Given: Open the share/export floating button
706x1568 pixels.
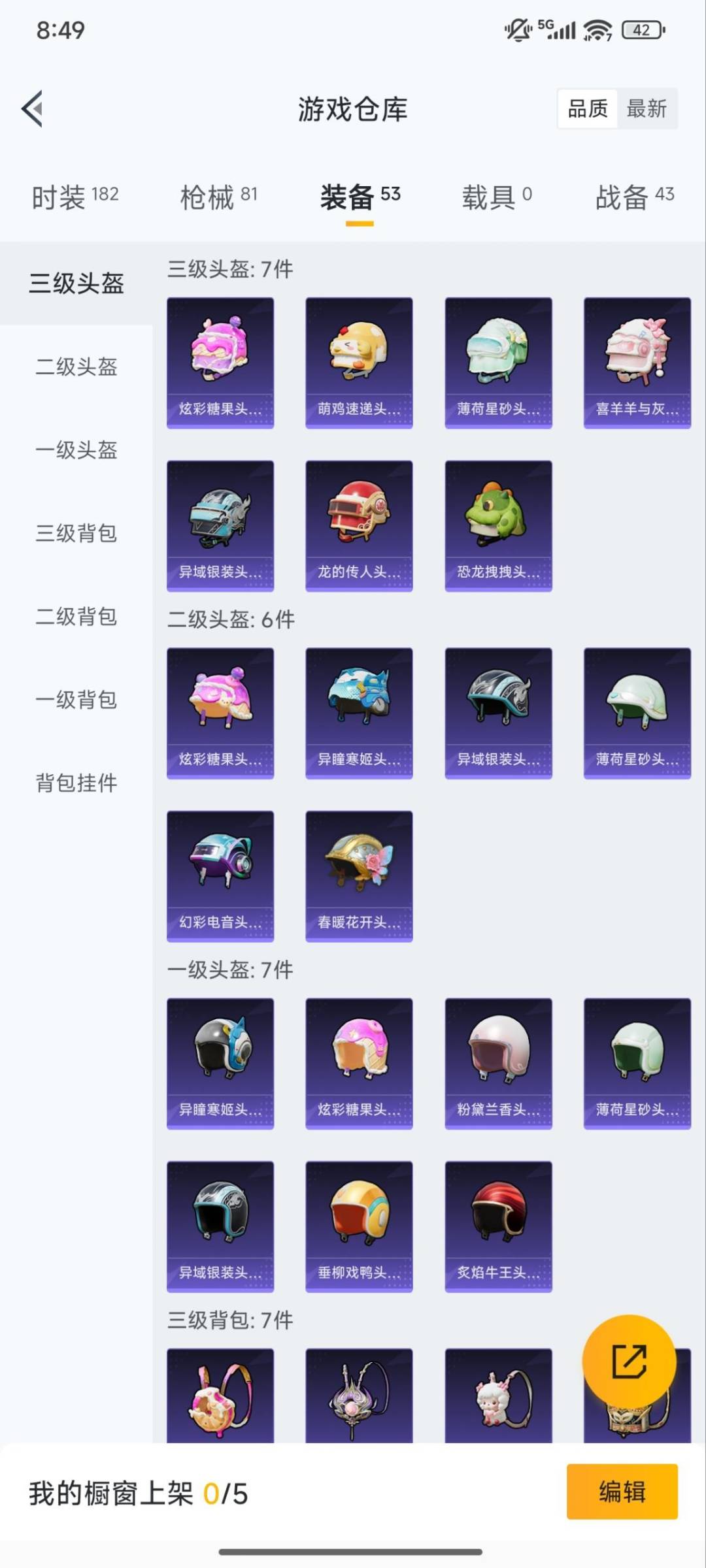Looking at the screenshot, I should click(x=630, y=1361).
